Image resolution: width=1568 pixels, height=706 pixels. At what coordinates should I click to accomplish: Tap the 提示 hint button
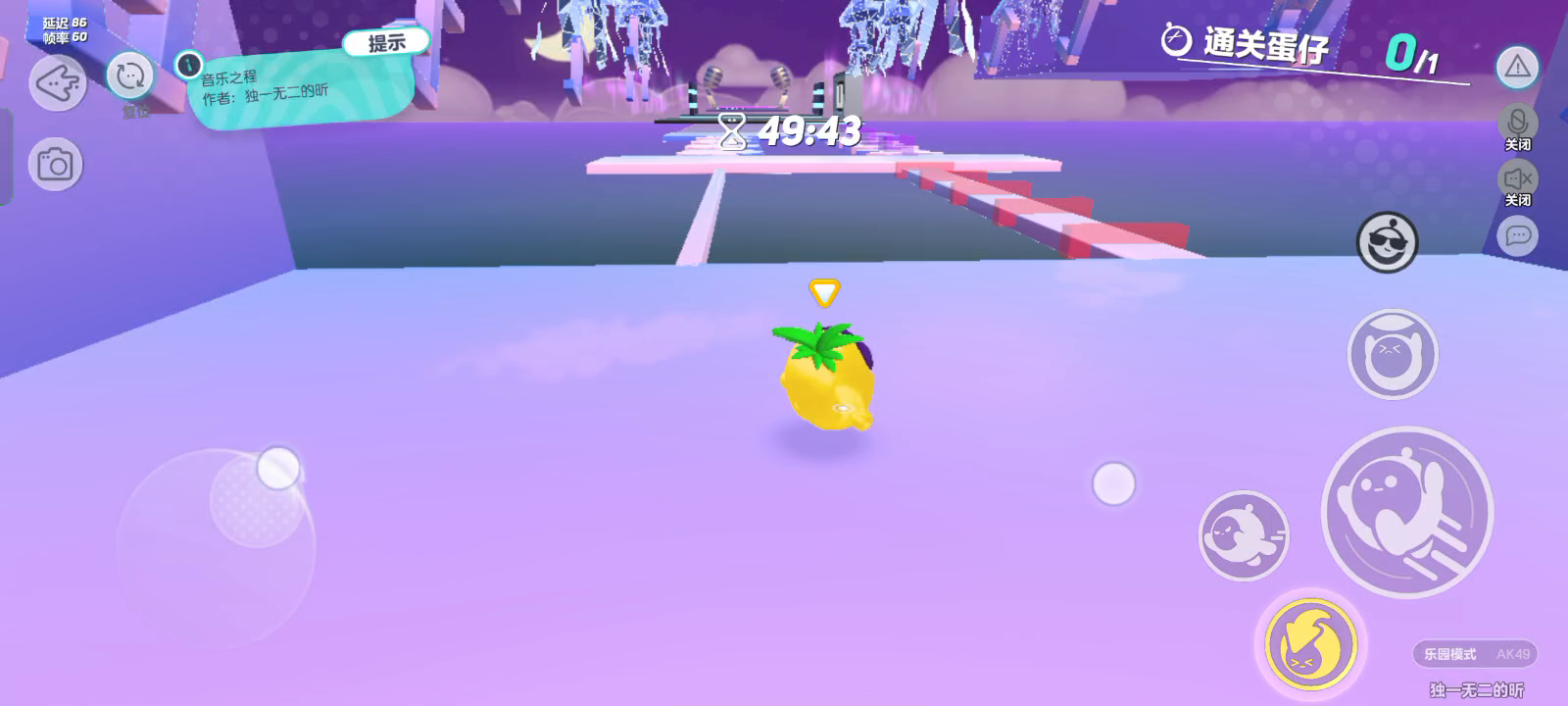[386, 43]
